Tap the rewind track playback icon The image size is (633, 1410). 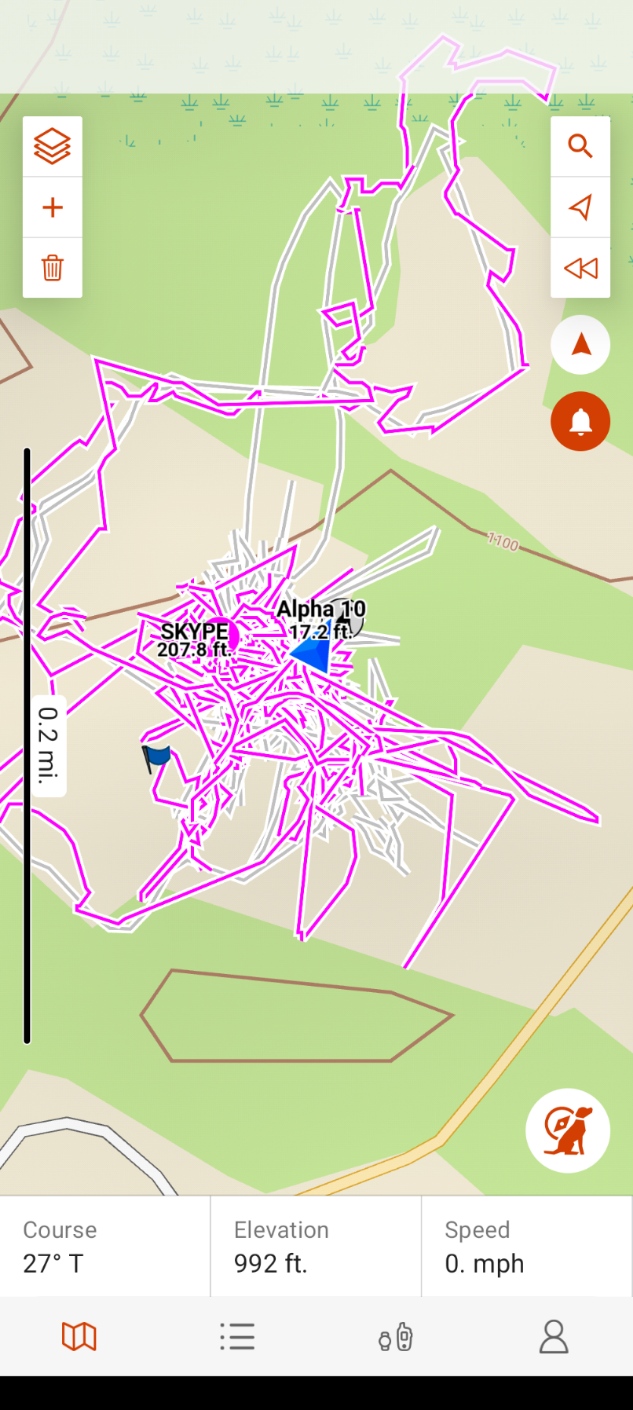(x=580, y=268)
